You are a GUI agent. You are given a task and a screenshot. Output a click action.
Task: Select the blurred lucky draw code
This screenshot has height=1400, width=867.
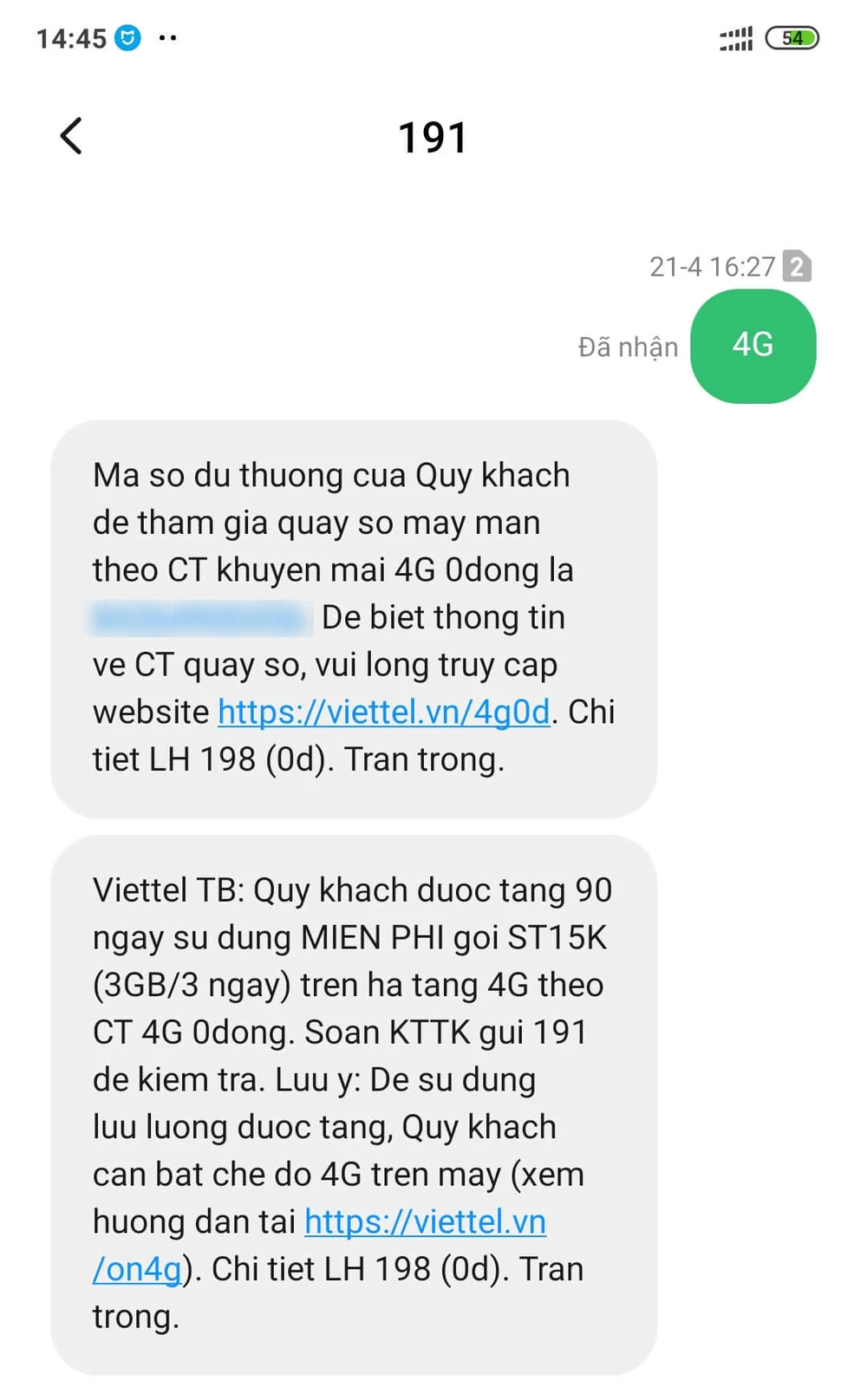pyautogui.click(x=199, y=617)
